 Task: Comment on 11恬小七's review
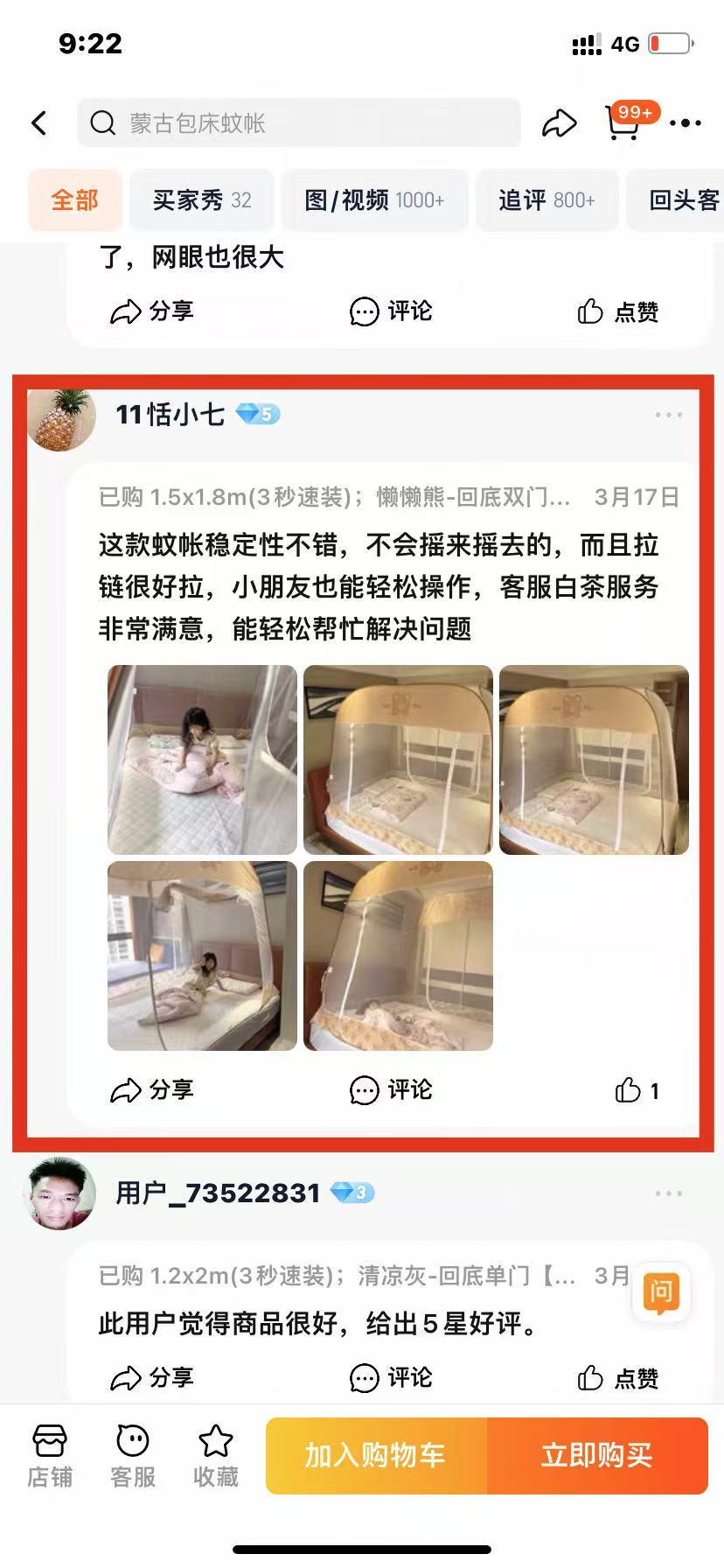[391, 1090]
